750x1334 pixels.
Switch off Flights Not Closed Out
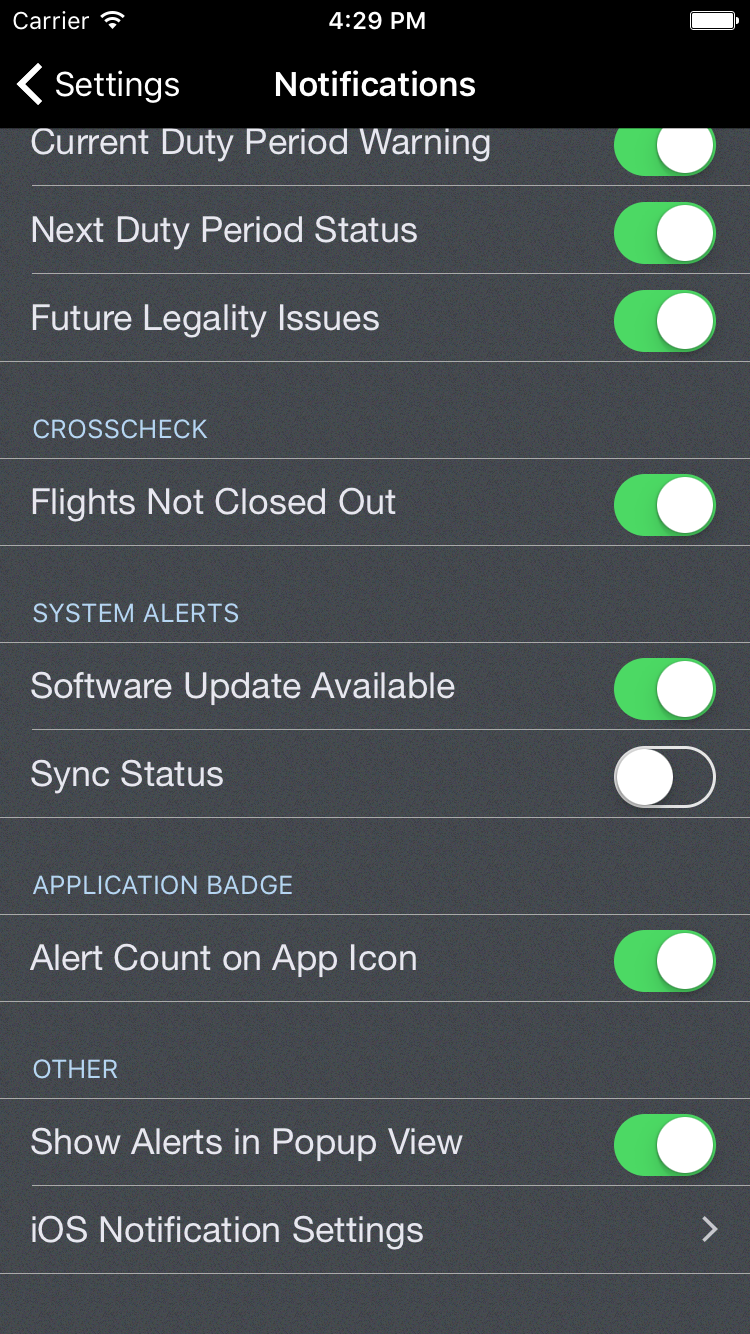665,505
